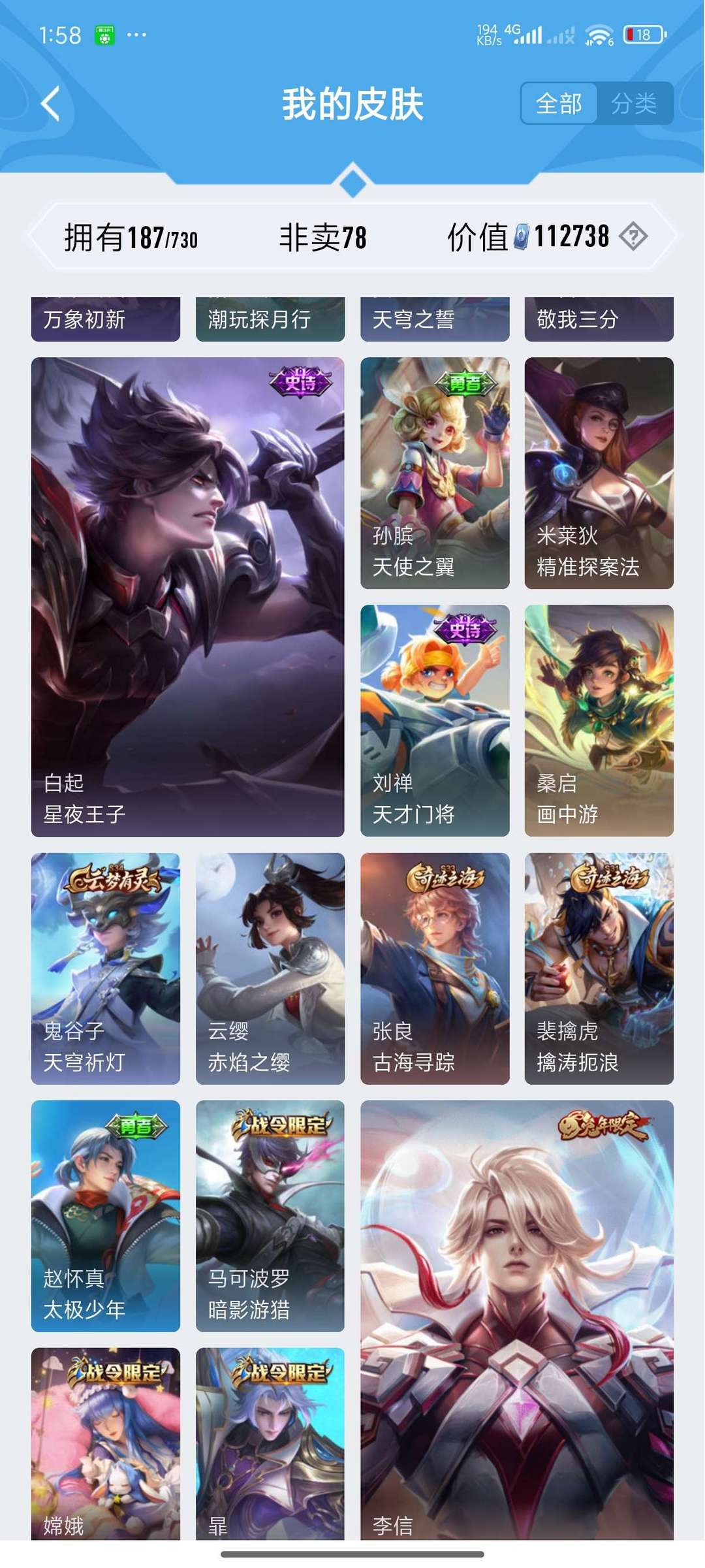Open the 嫦娥 skin card
The width and height of the screenshot is (705, 1568).
[x=106, y=1444]
